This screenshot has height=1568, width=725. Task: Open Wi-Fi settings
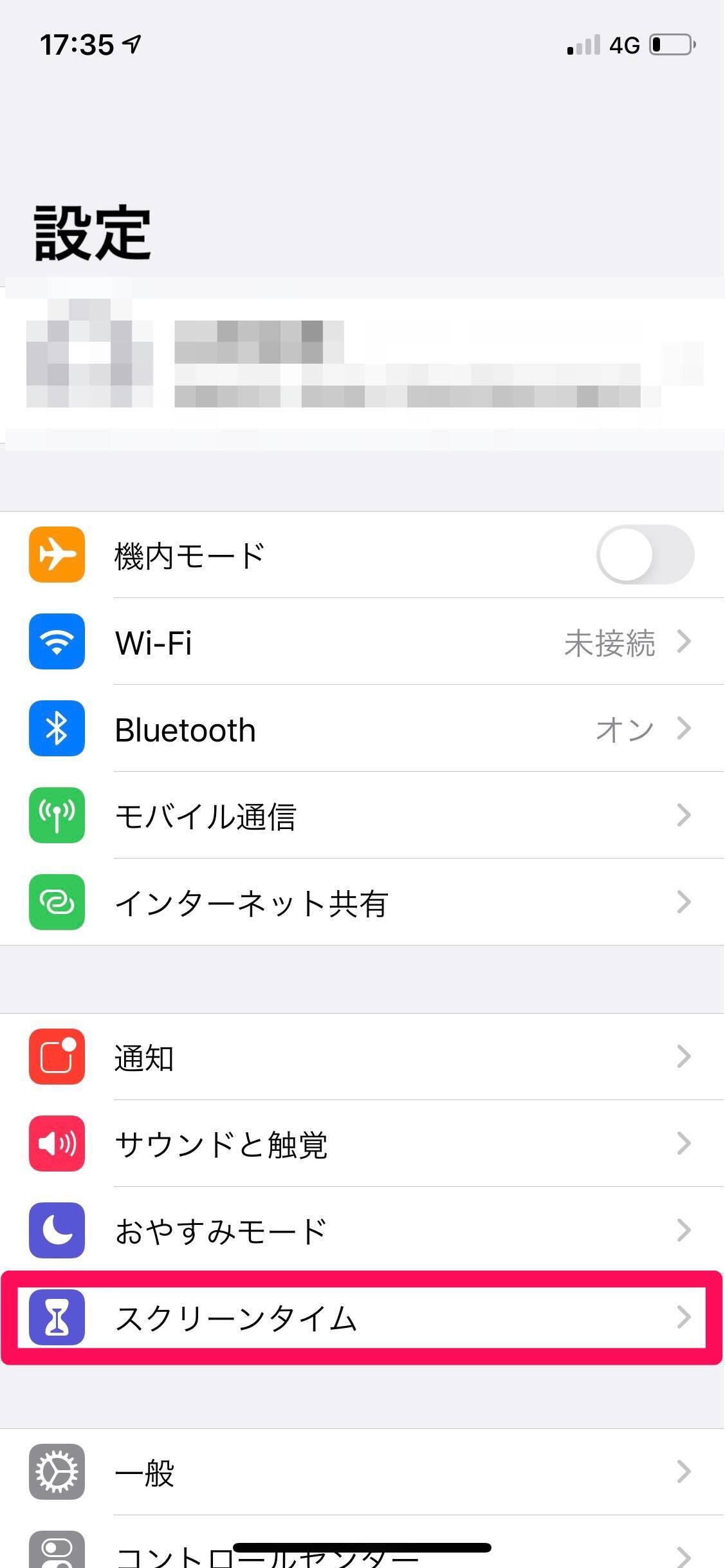click(x=386, y=642)
